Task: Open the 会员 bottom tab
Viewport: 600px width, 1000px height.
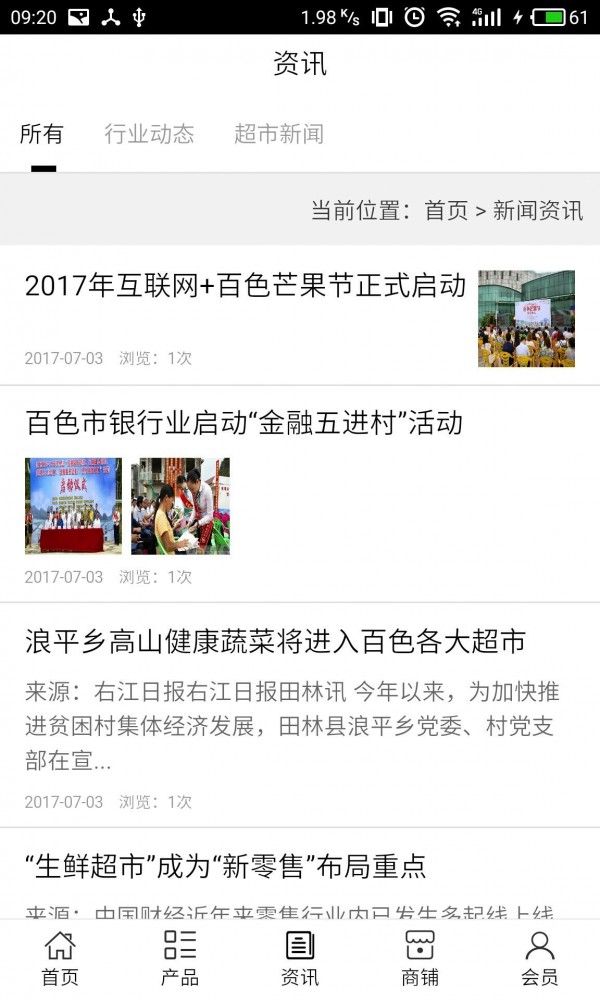Action: click(540, 958)
